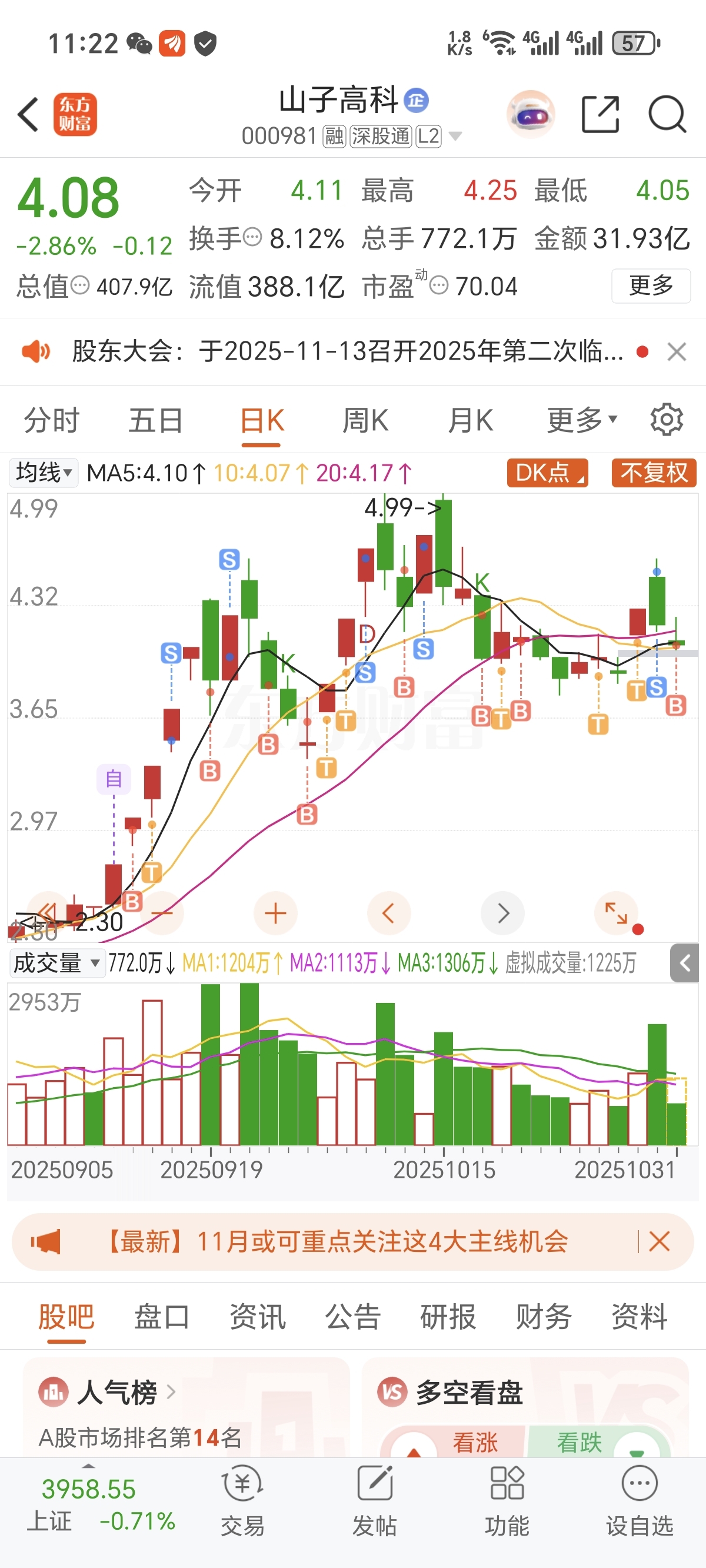Go back to previous page
Viewport: 706px width, 1568px height.
29,114
